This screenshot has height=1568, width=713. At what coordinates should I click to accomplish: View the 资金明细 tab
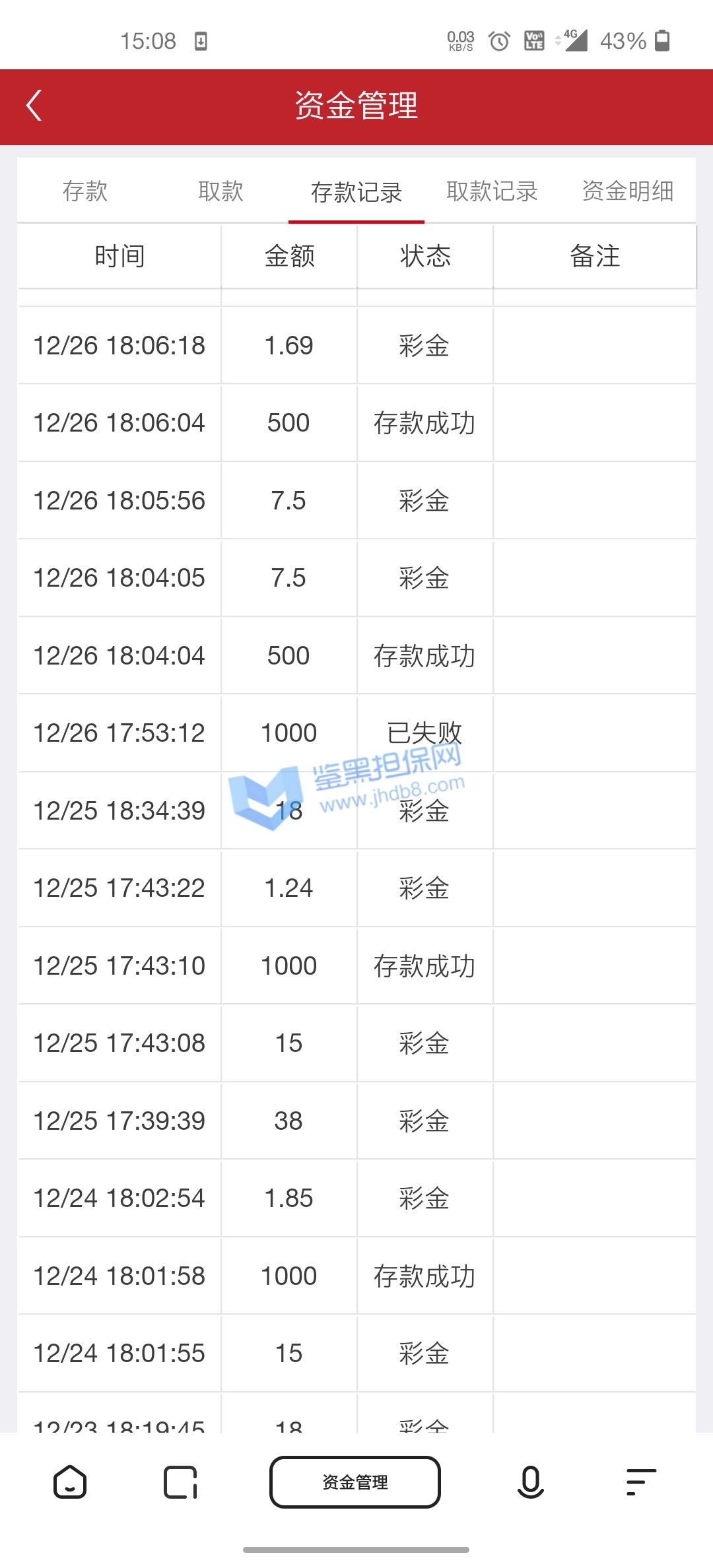(627, 191)
